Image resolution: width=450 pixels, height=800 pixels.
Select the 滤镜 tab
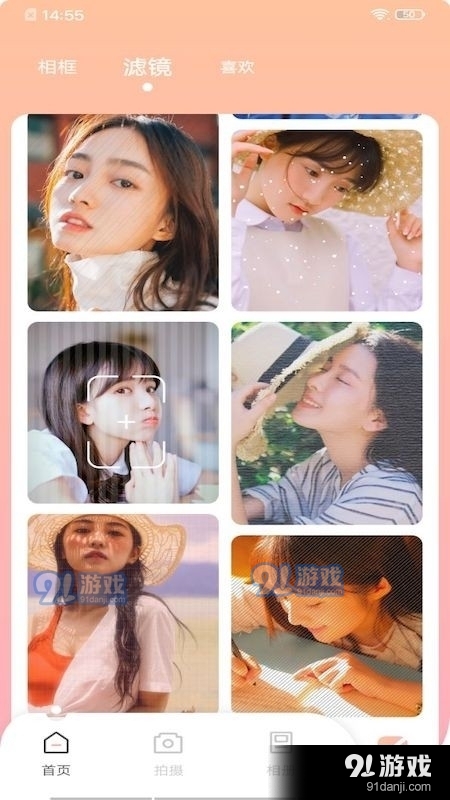click(x=147, y=67)
